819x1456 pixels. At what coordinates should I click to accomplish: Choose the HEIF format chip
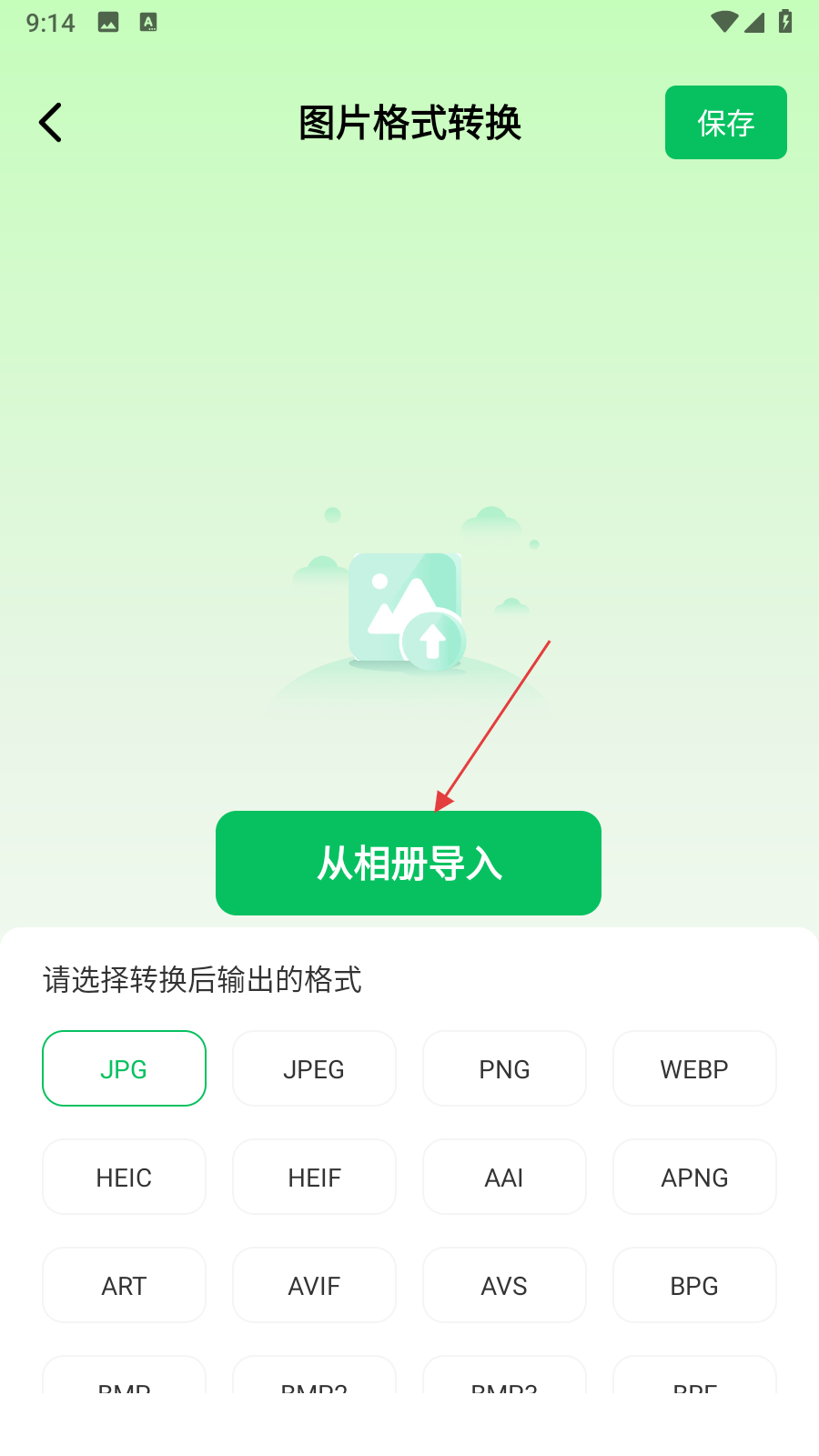tap(314, 1177)
